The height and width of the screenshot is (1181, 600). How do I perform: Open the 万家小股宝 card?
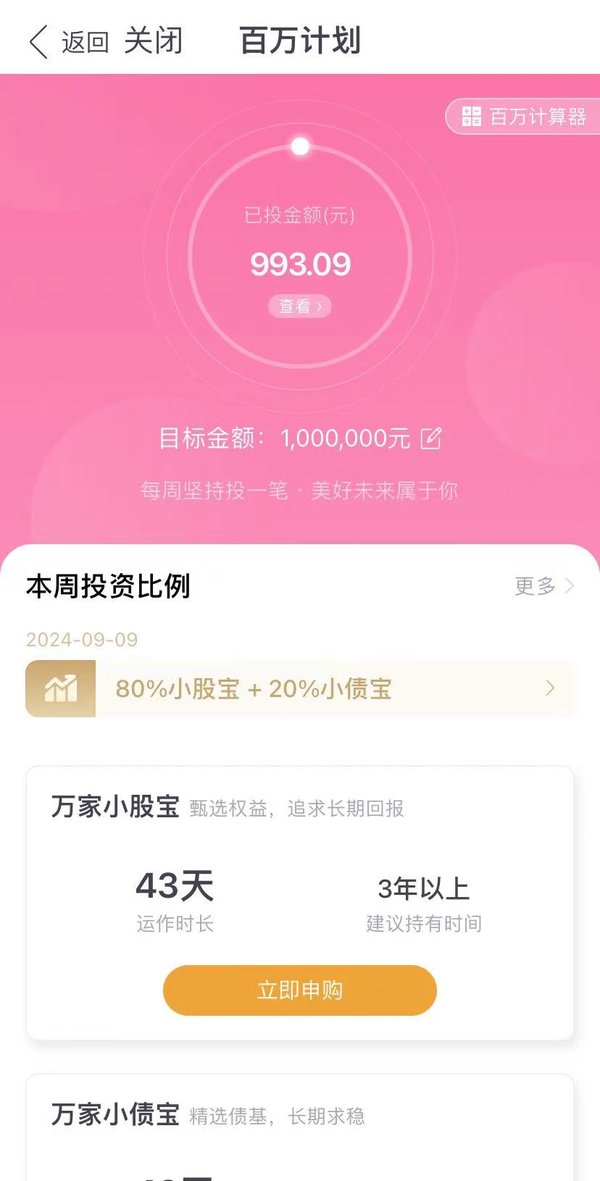(300, 903)
